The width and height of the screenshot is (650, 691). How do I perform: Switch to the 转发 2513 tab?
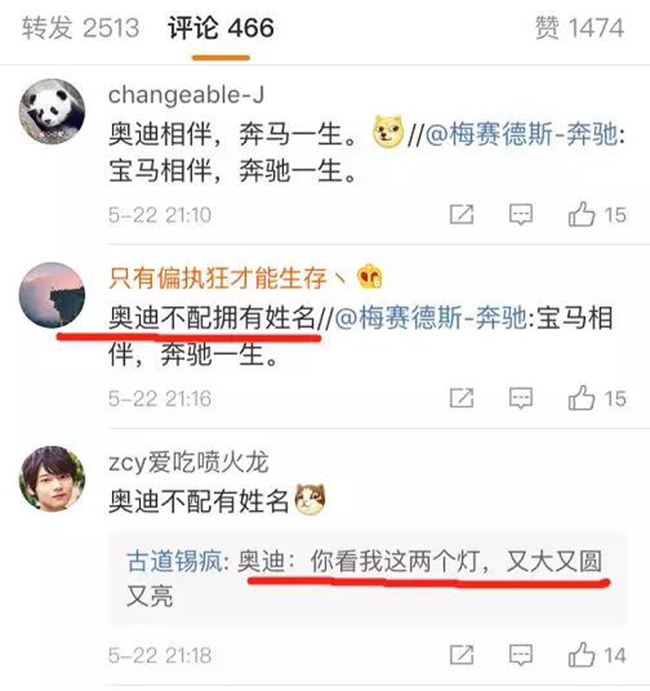[80, 28]
